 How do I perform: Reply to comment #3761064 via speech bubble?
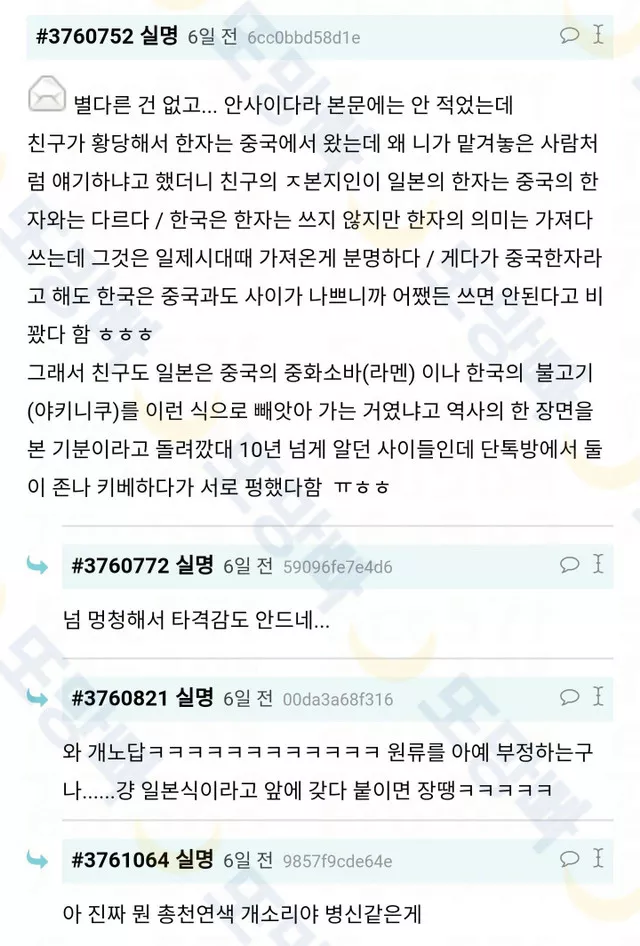pos(569,859)
